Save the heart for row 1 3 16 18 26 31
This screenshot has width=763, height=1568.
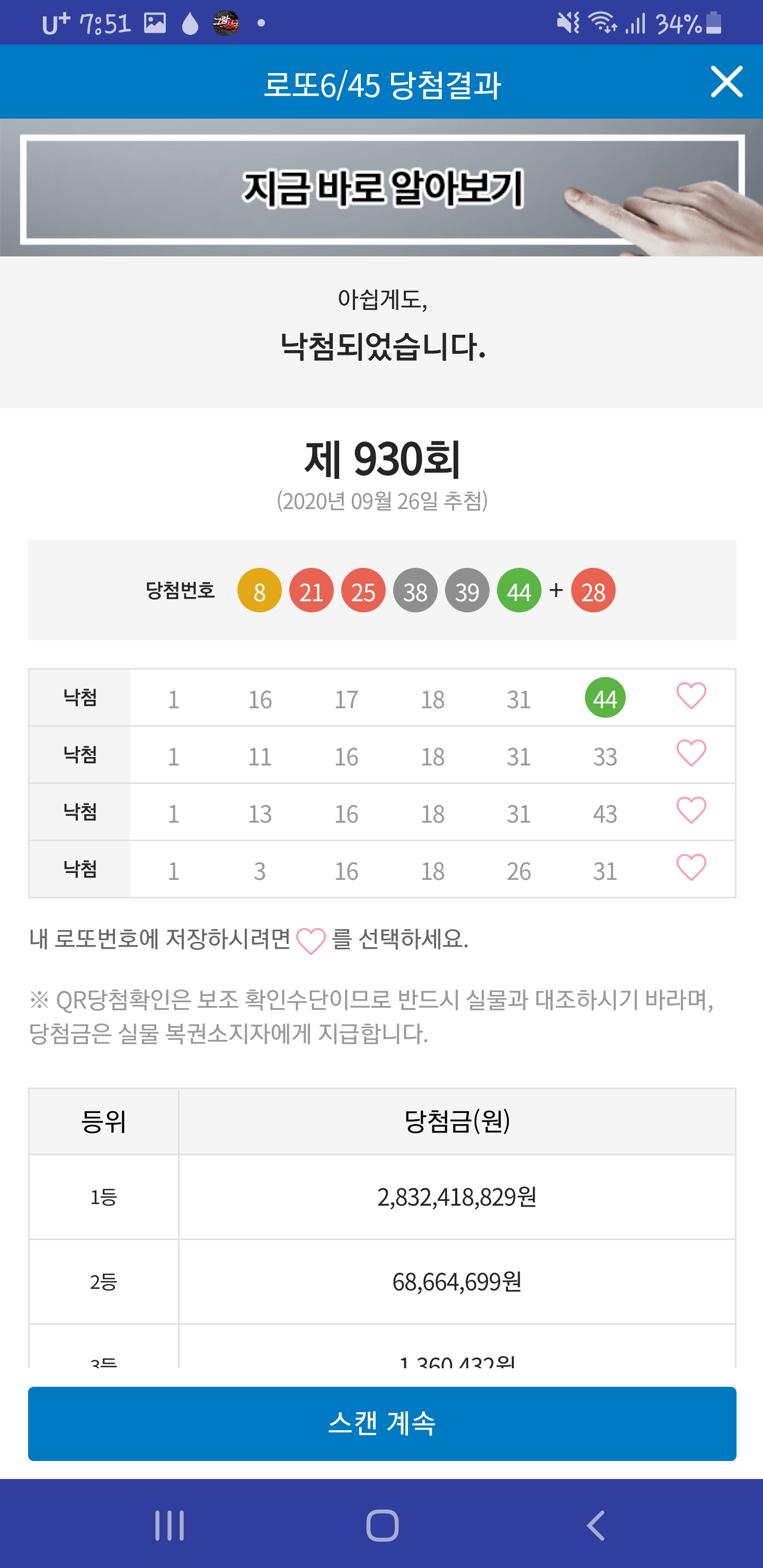[x=691, y=868]
